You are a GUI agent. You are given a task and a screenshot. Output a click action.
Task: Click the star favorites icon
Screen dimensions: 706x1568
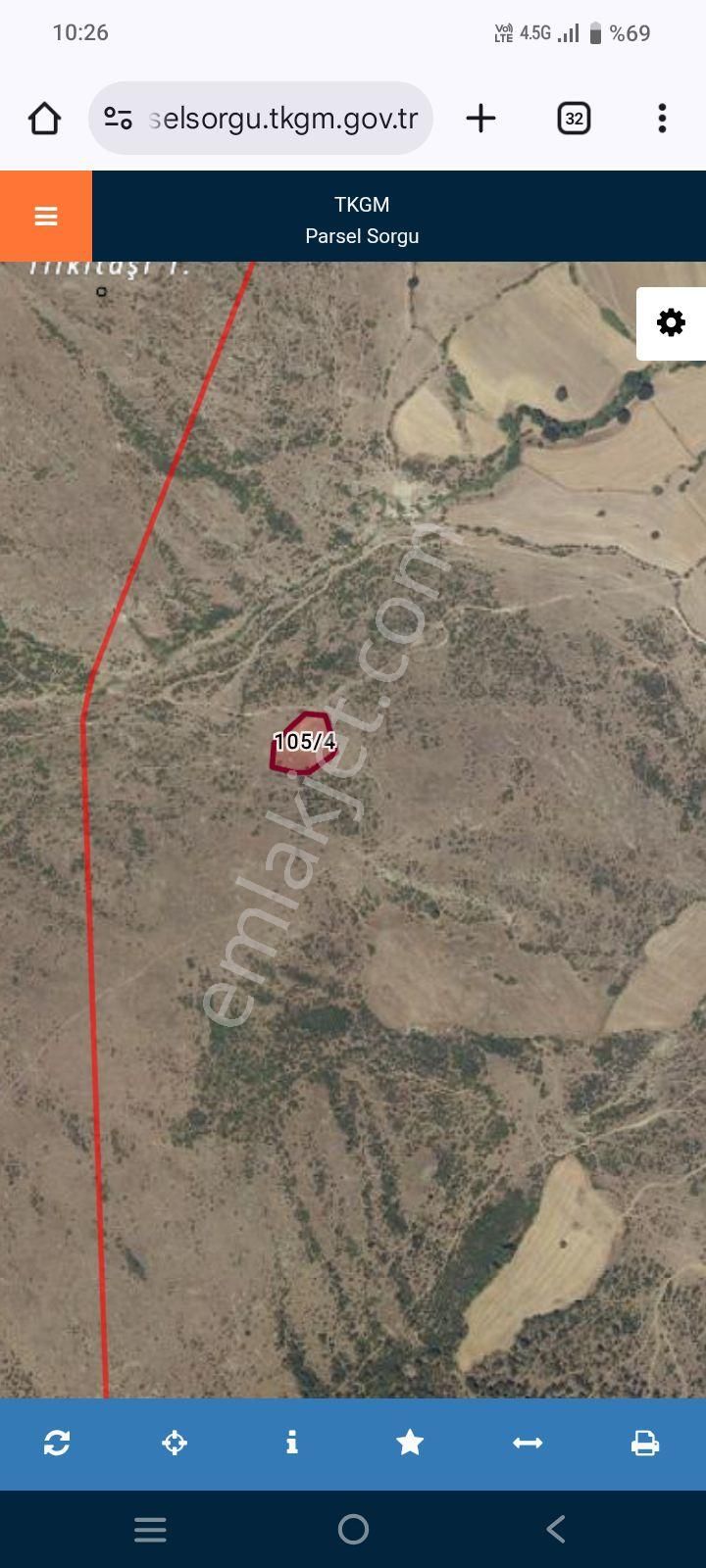pos(411,1443)
